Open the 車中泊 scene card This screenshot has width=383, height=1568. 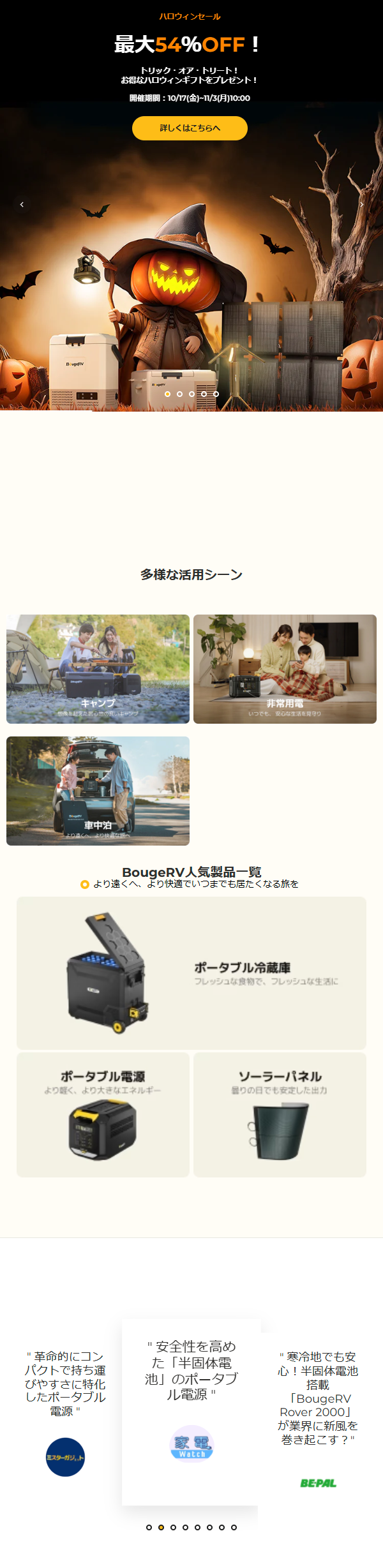98,790
